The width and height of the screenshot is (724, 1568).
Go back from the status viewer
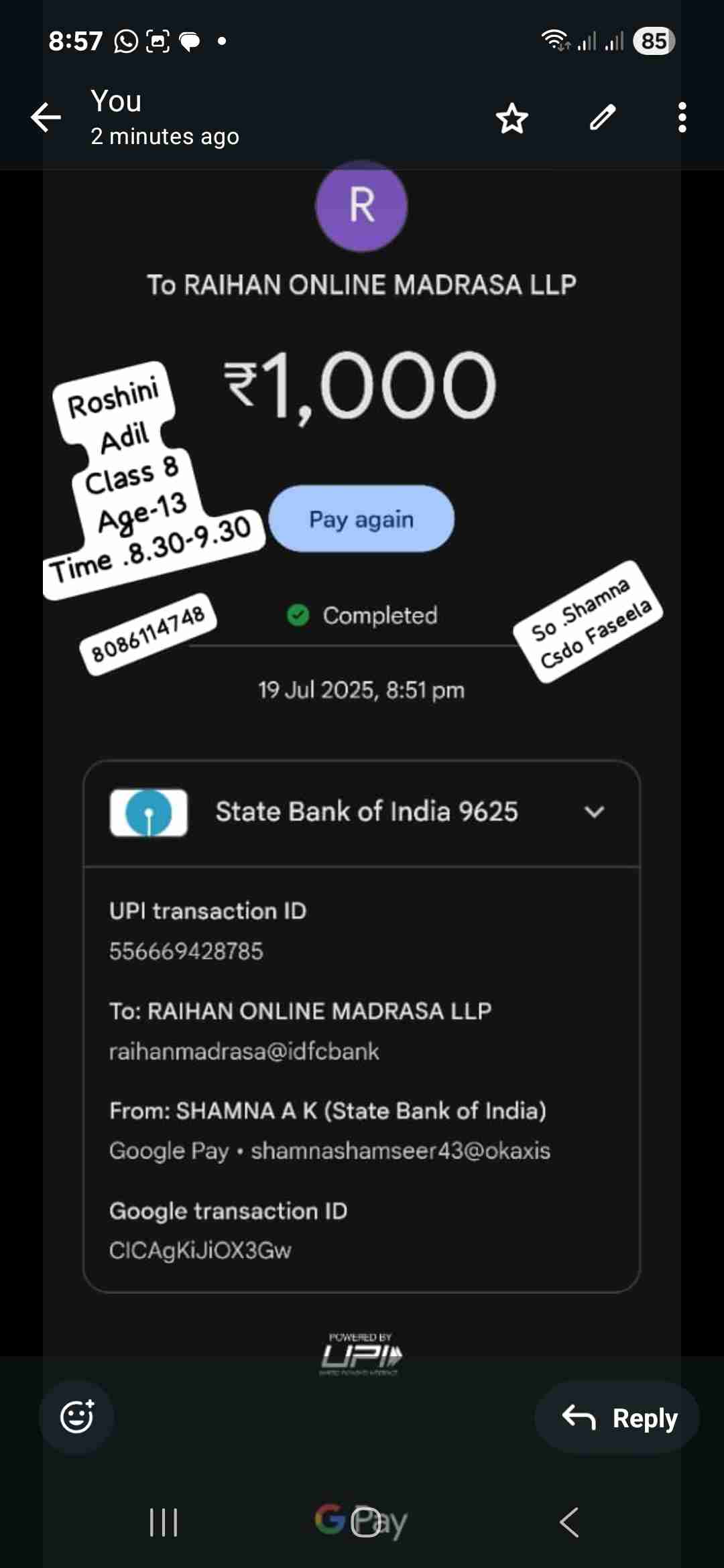click(x=46, y=118)
